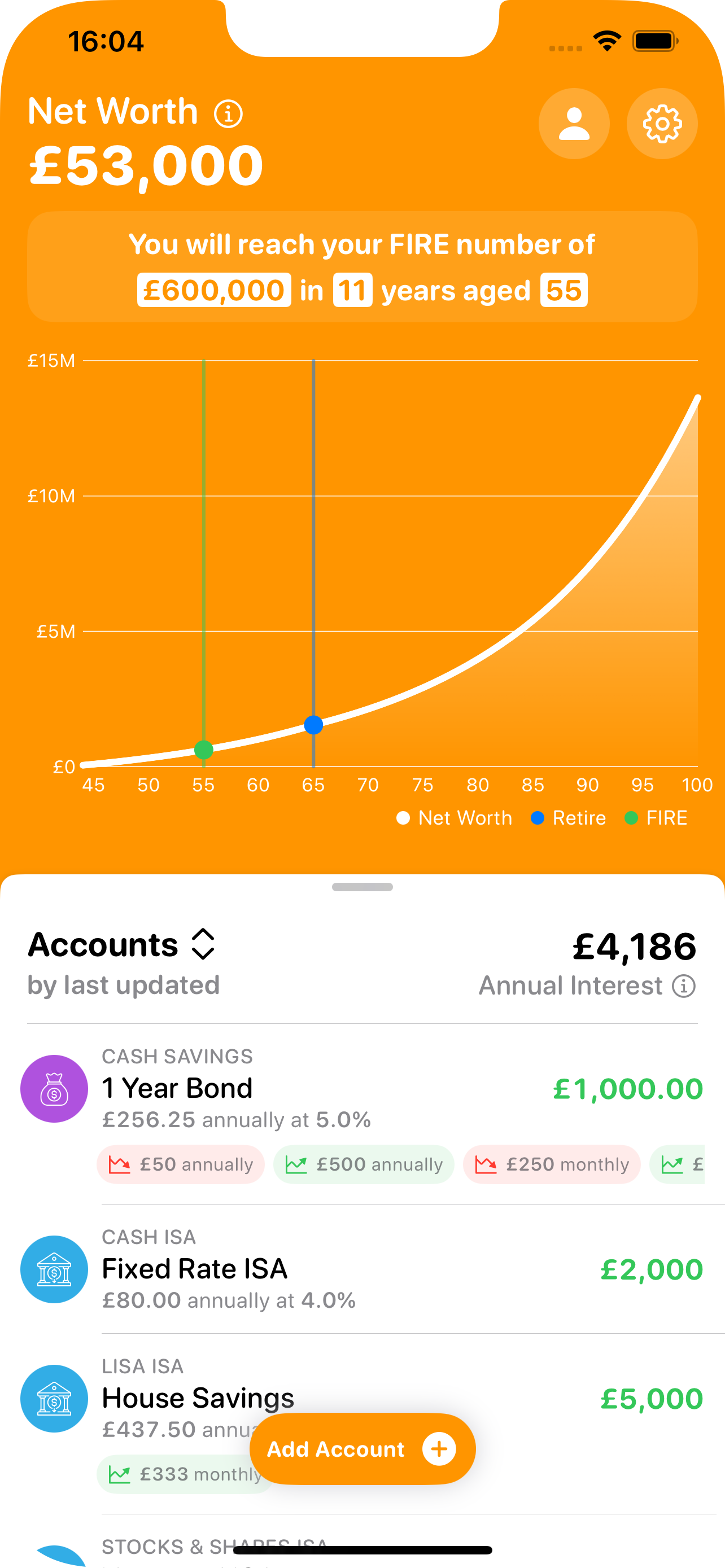
Task: Tap the accounts sheet grabber handle
Action: pos(362,887)
